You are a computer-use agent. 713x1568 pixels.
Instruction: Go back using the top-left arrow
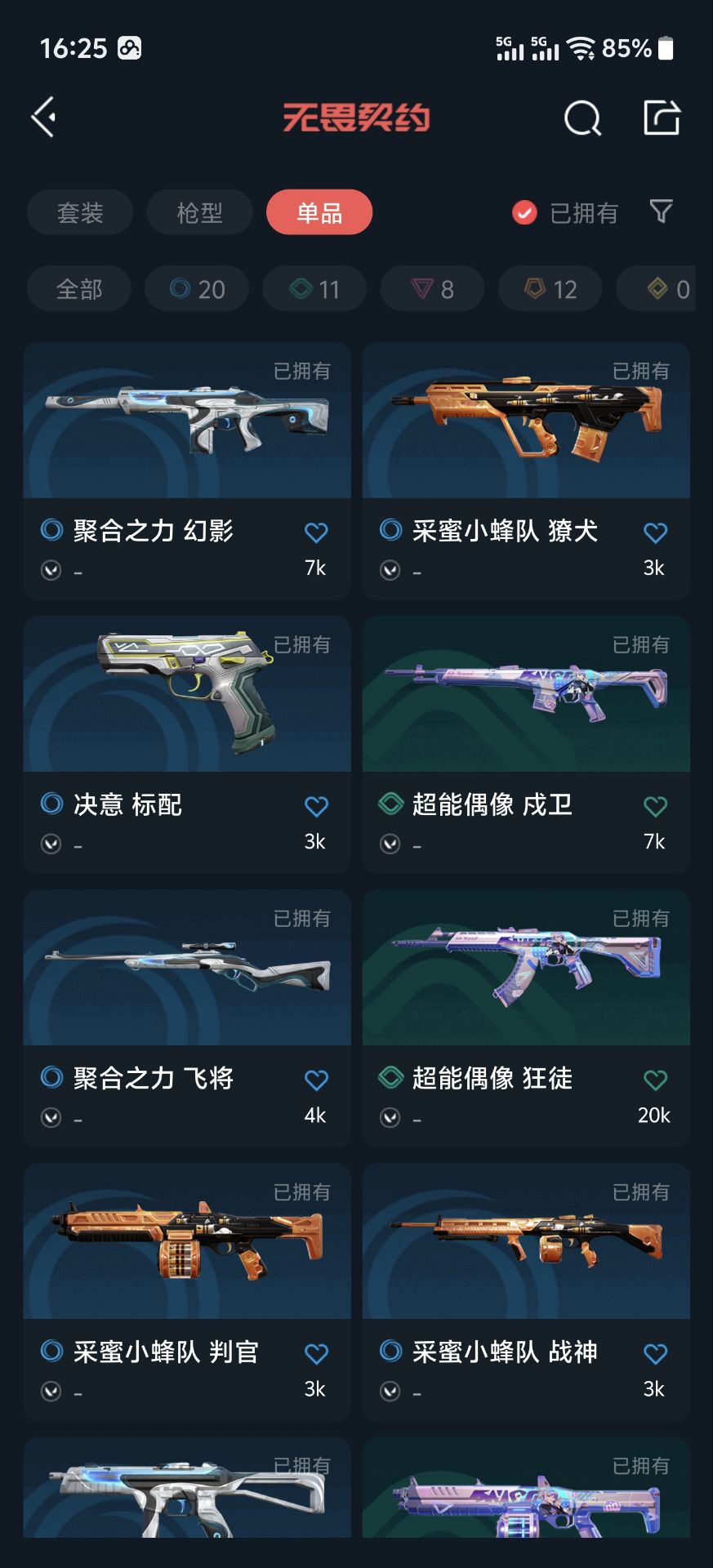[x=44, y=117]
